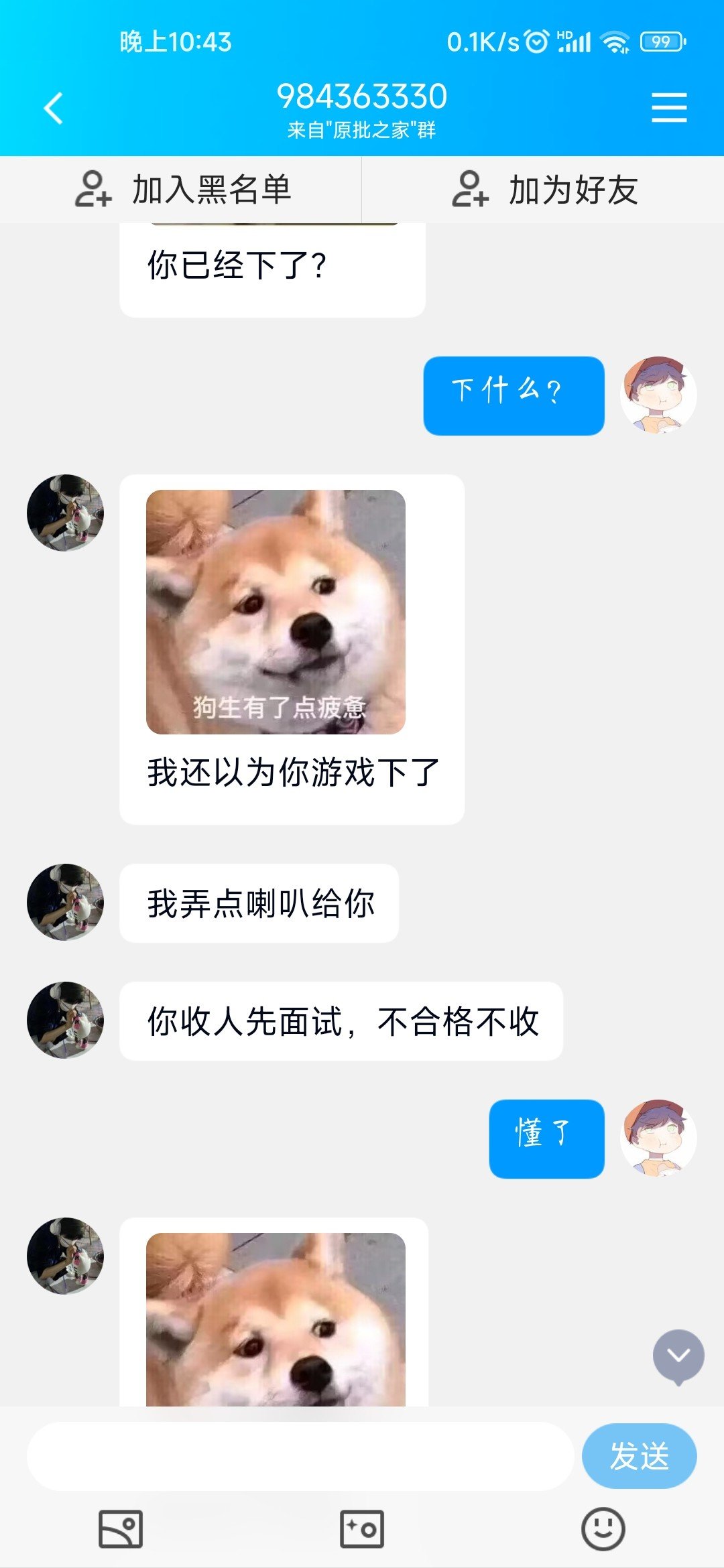The image size is (724, 1568).
Task: Go back from the chat
Action: [x=54, y=109]
